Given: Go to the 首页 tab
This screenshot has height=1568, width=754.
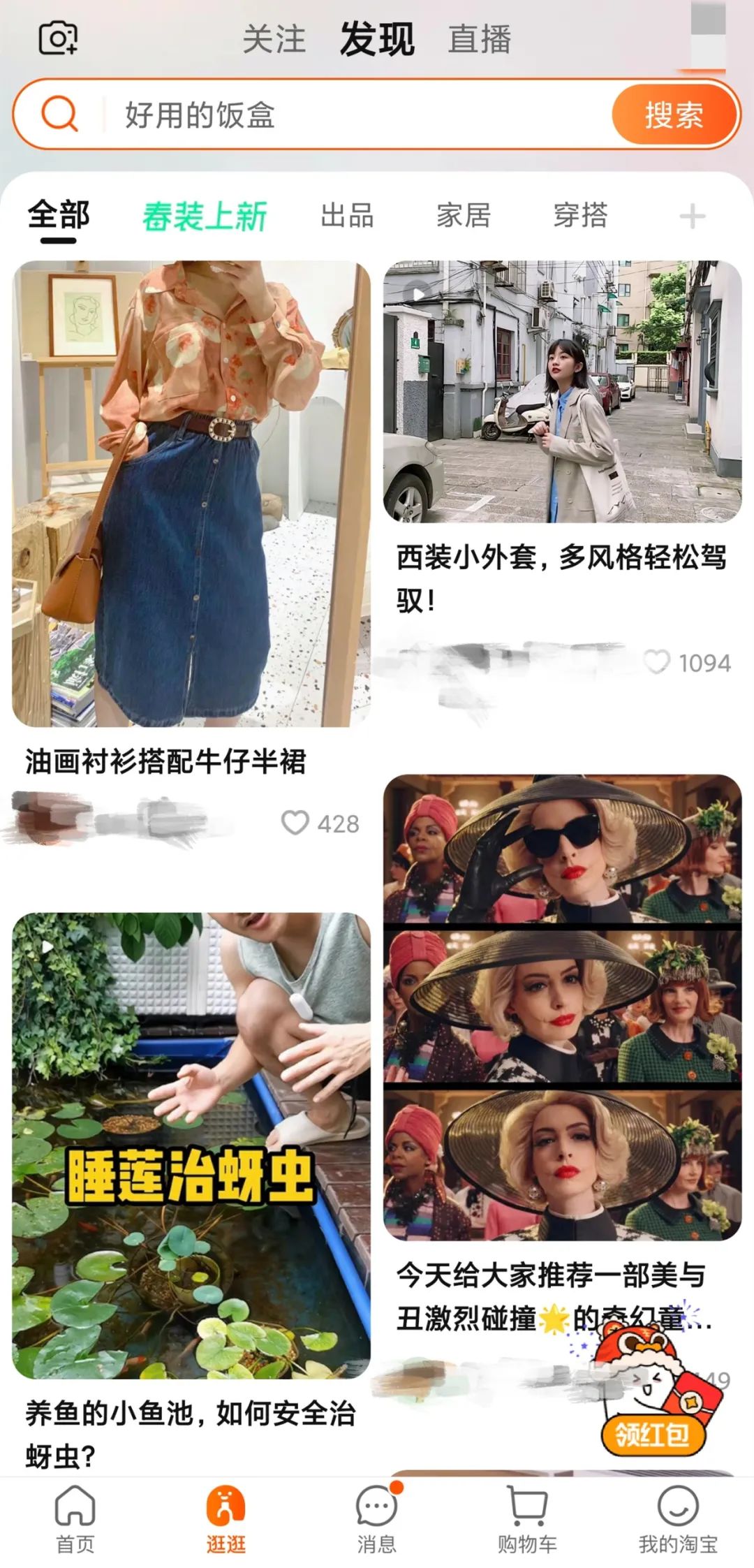Looking at the screenshot, I should [x=75, y=1517].
